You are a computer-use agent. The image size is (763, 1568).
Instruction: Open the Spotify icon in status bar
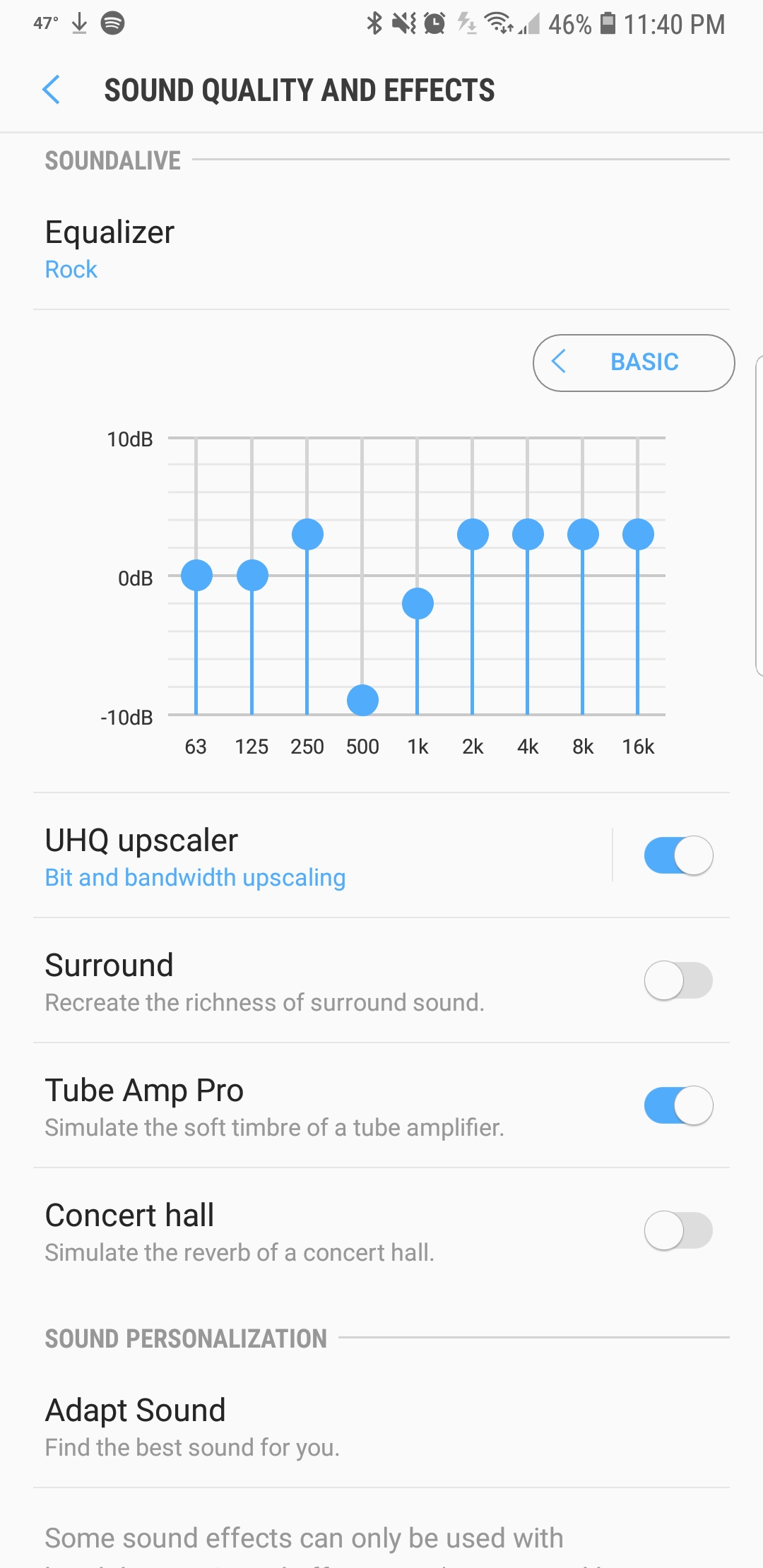point(113,24)
